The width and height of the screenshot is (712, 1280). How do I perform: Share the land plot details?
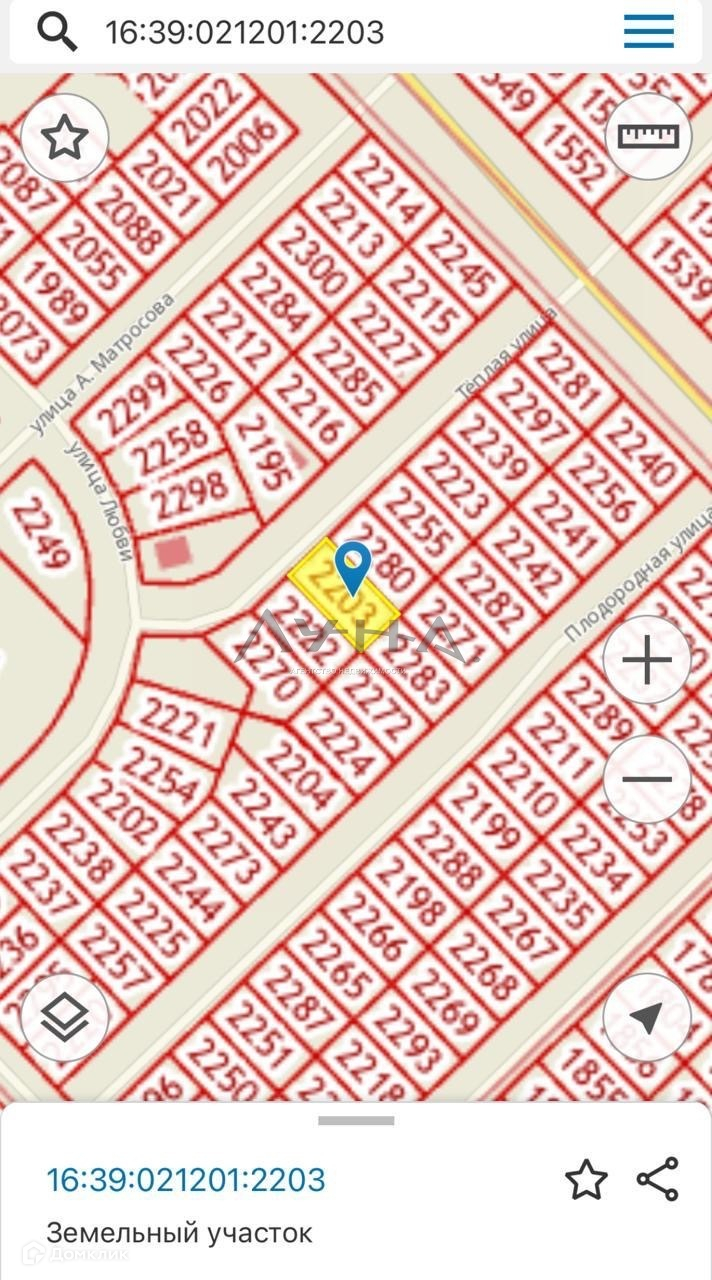[x=658, y=1180]
